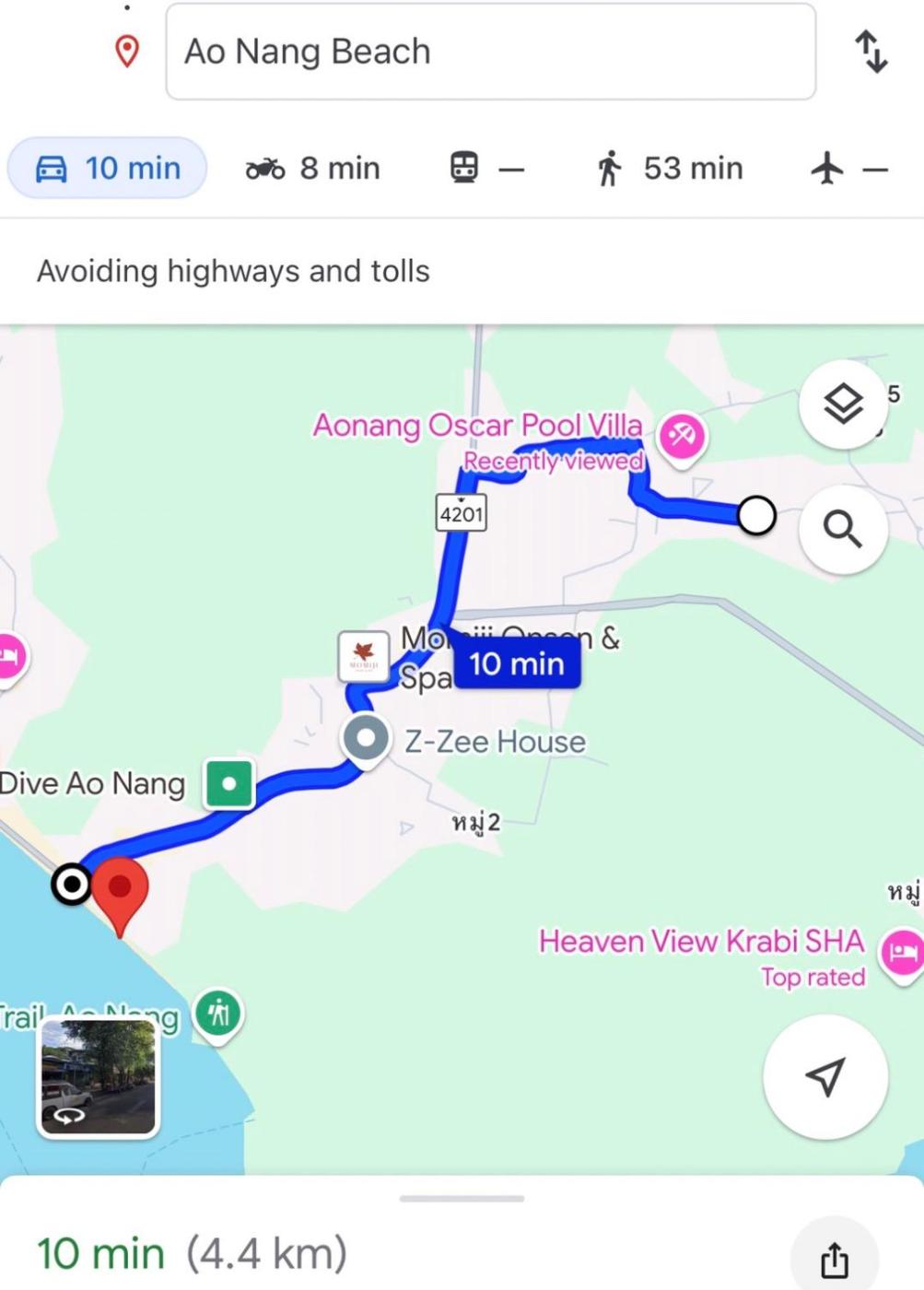Search along the route
Viewport: 924px width, 1290px height.
(842, 530)
